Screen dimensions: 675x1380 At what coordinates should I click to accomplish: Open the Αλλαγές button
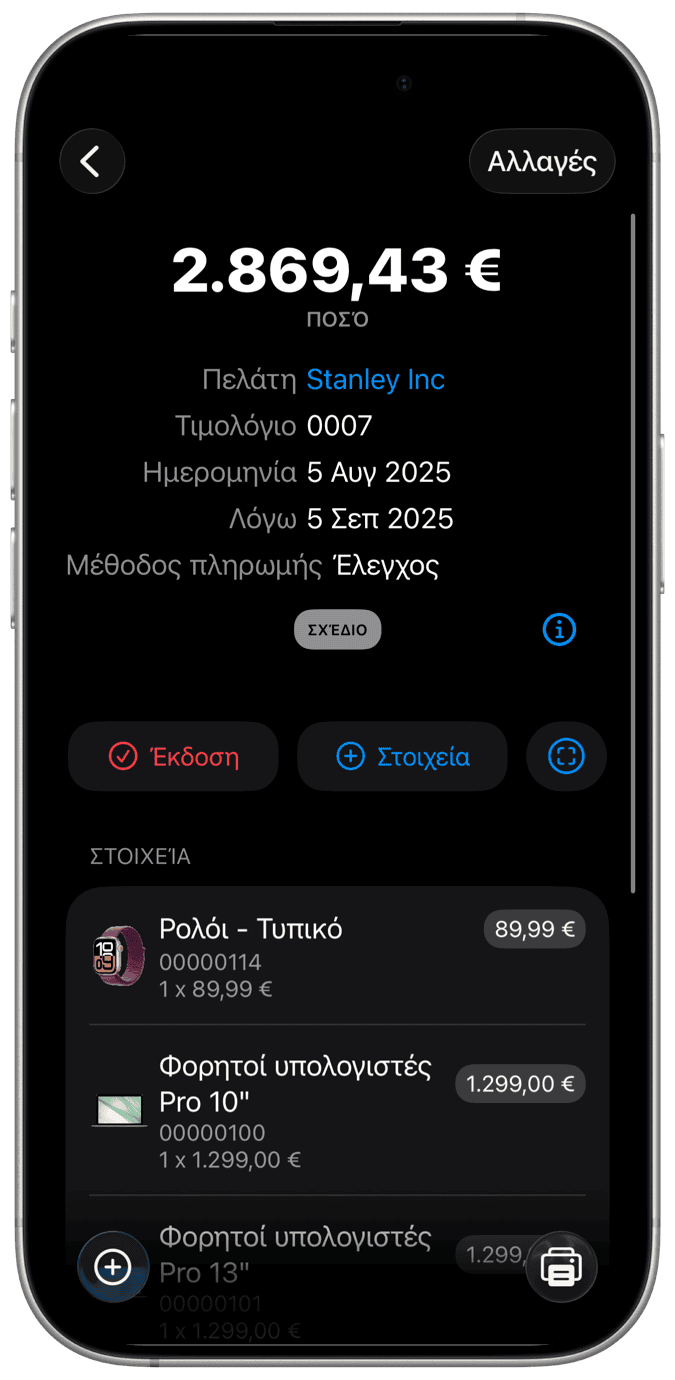[541, 162]
